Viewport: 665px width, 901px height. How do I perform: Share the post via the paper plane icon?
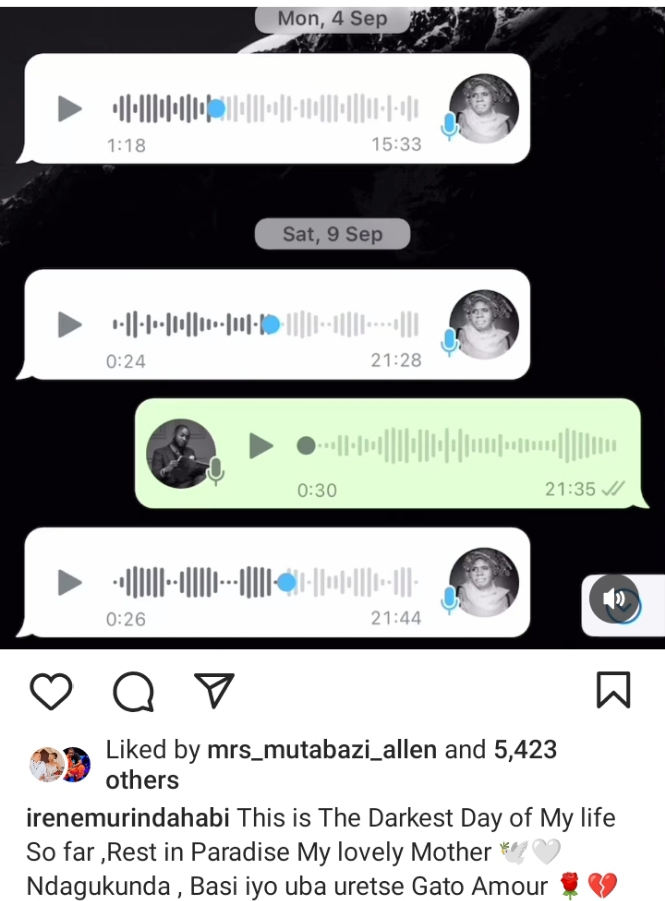tap(213, 689)
